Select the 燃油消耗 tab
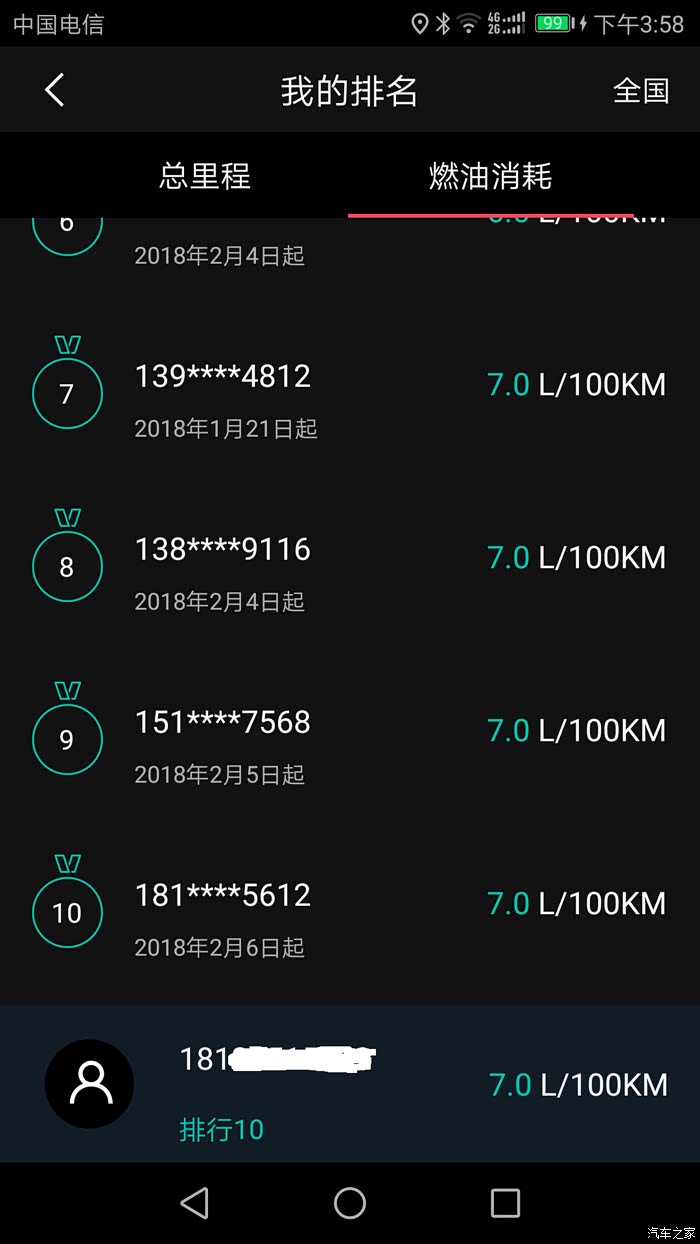This screenshot has width=700, height=1244. point(490,177)
